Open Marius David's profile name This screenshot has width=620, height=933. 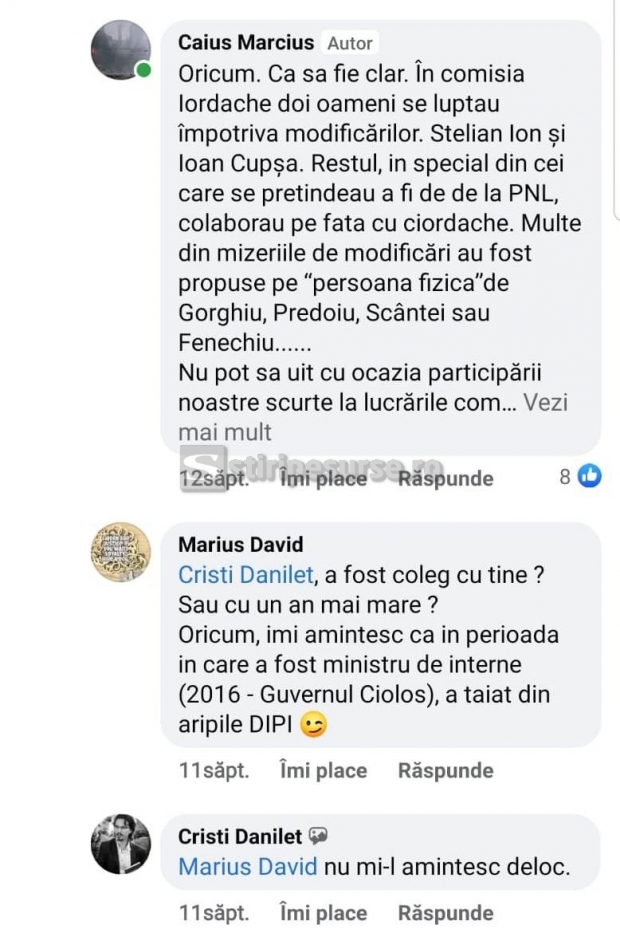coord(240,545)
